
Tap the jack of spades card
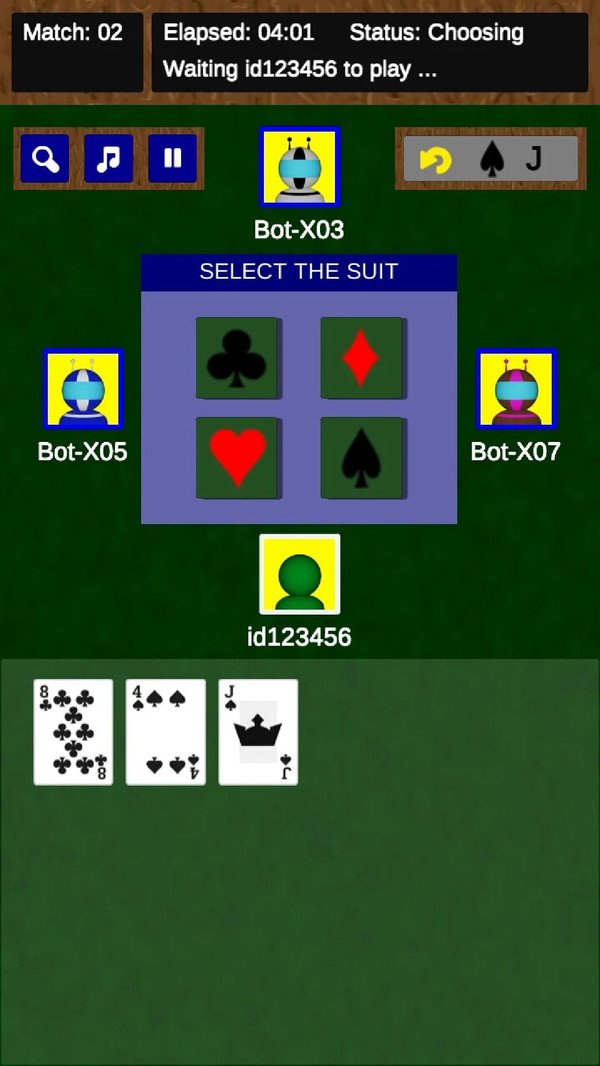tap(258, 732)
